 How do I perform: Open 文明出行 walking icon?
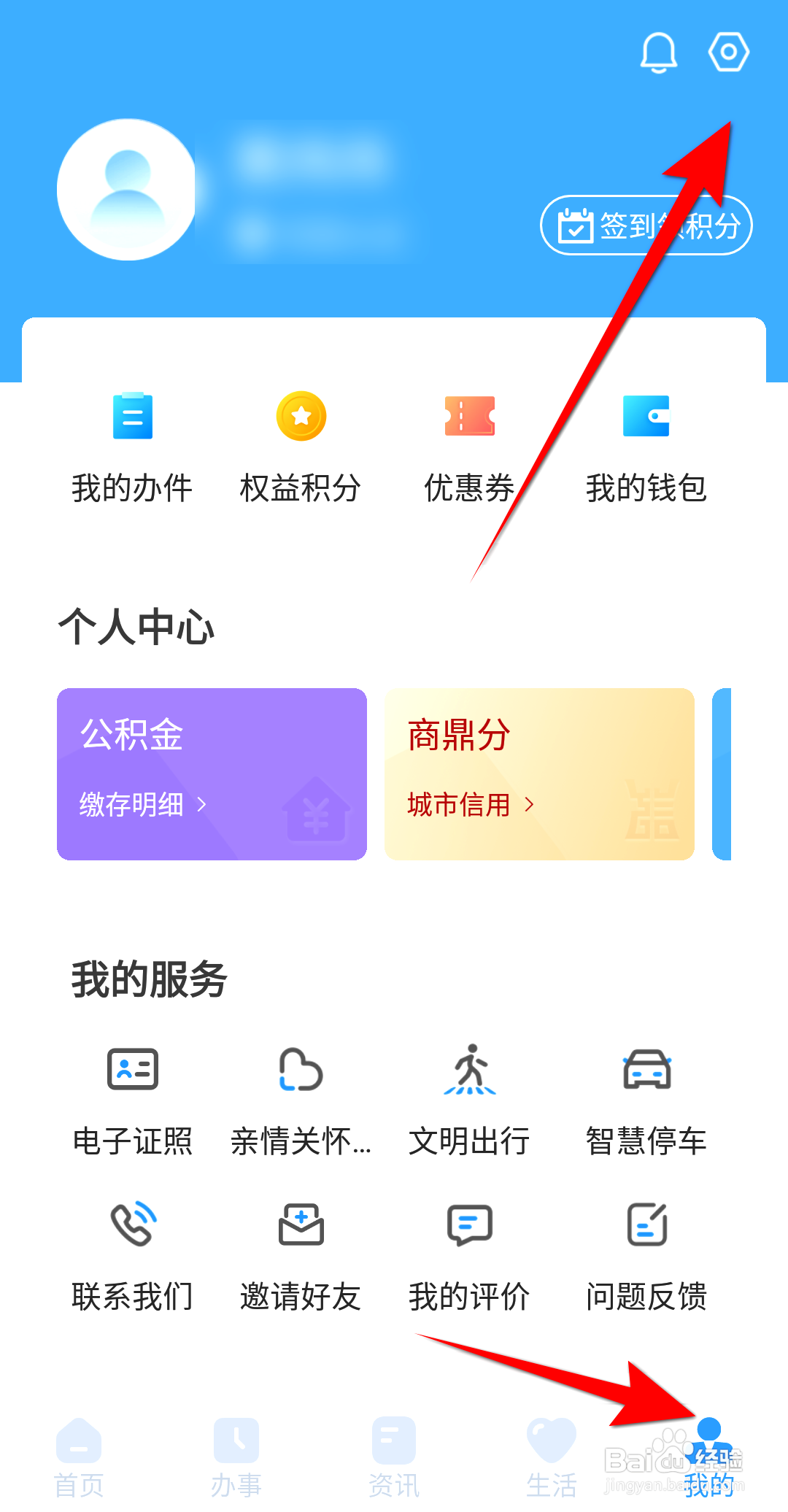point(471,1070)
